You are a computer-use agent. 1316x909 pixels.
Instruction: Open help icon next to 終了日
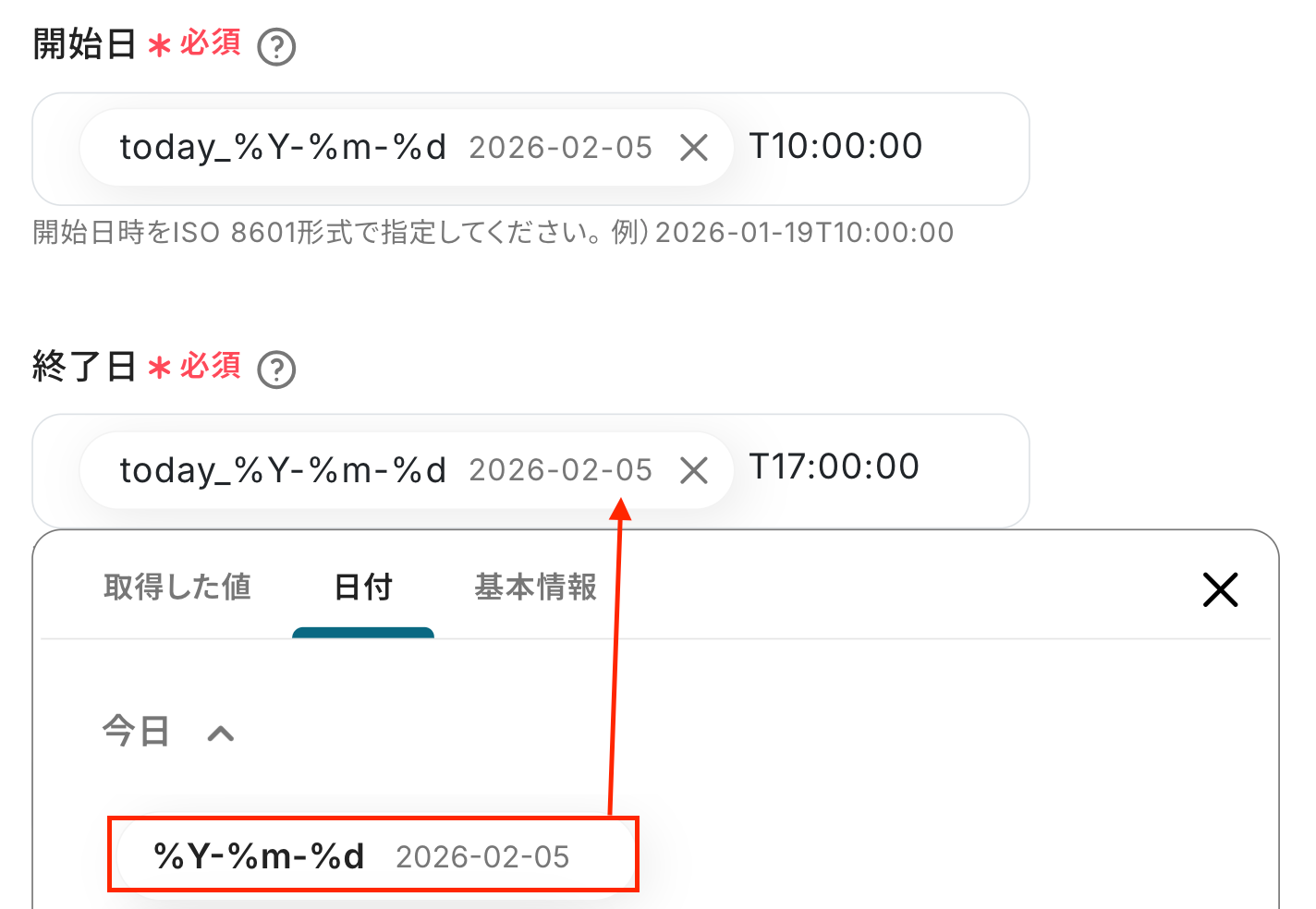[276, 370]
